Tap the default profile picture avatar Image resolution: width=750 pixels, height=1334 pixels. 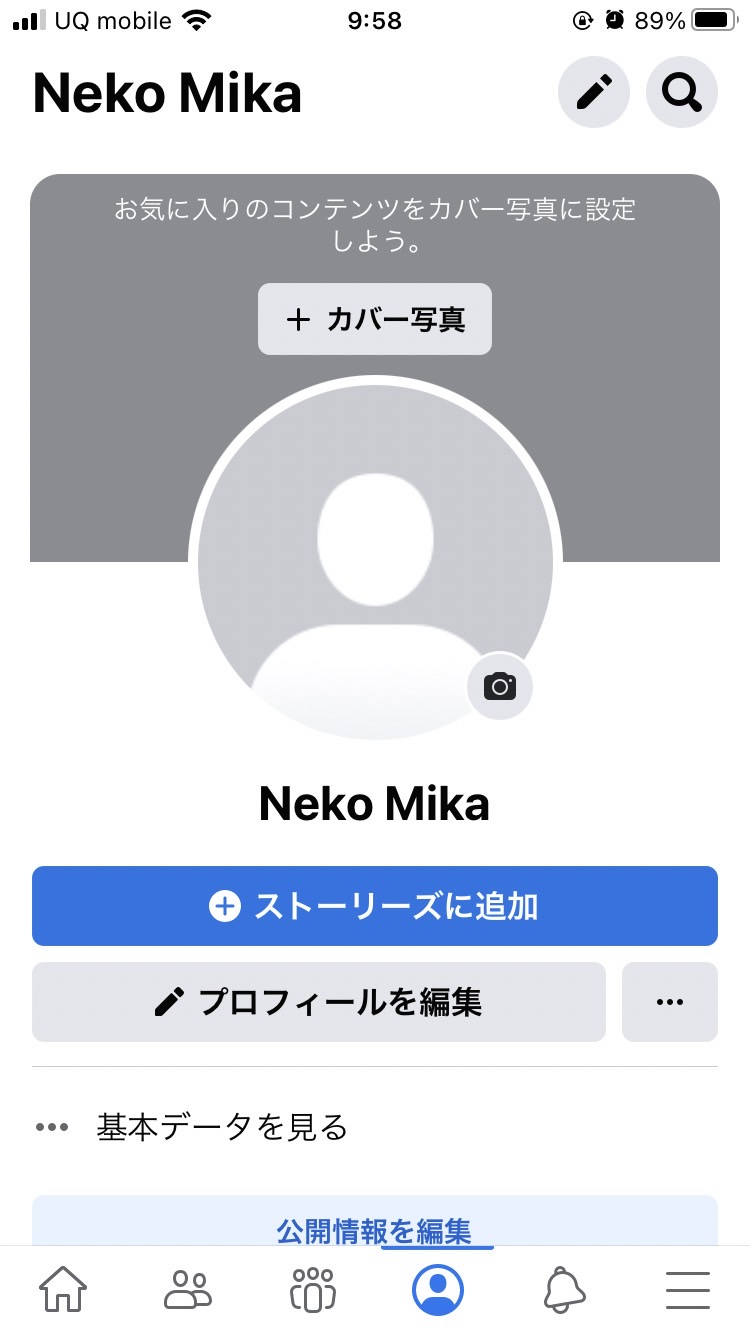pos(375,562)
